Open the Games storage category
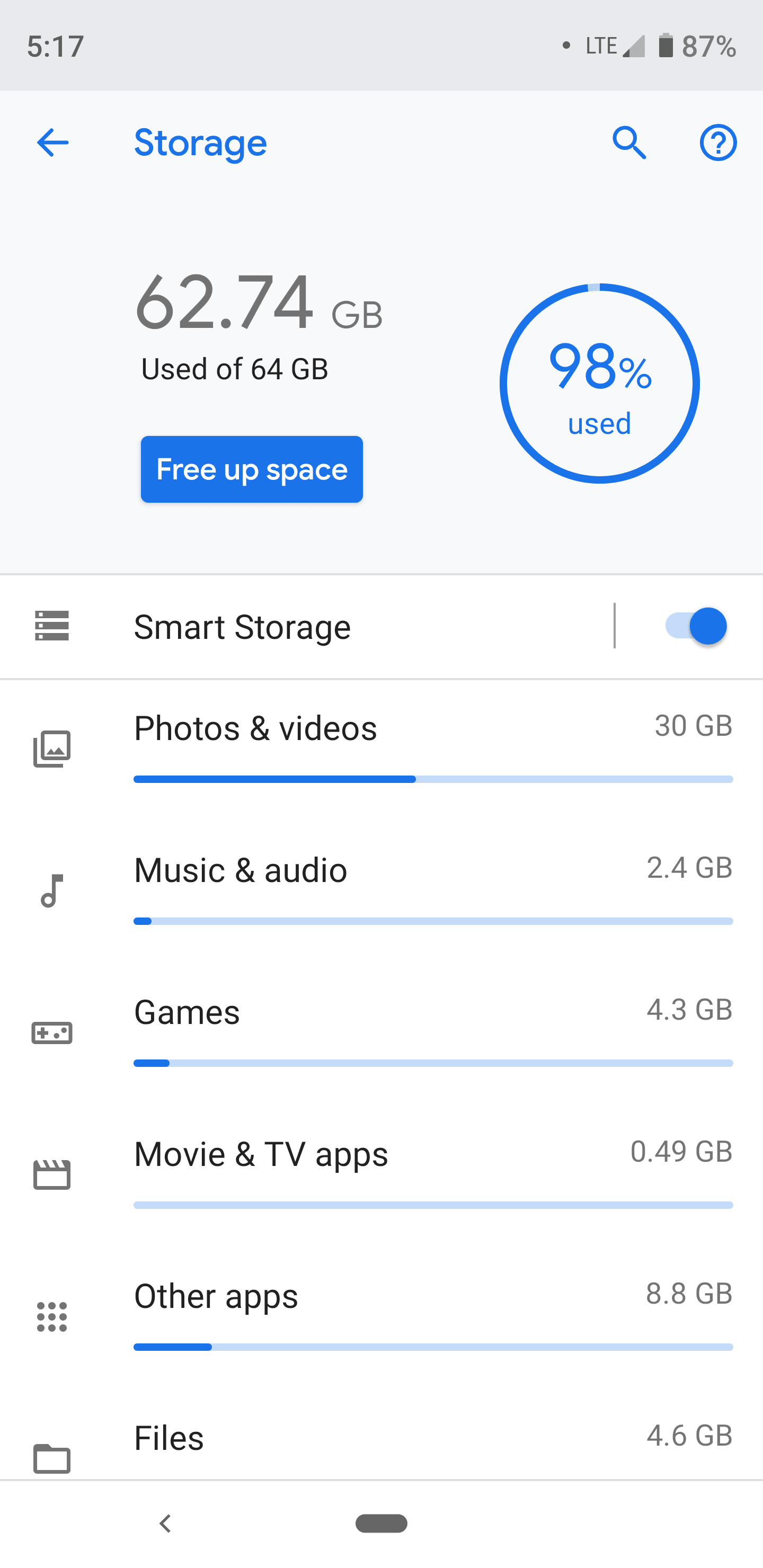763x1568 pixels. click(x=187, y=1012)
